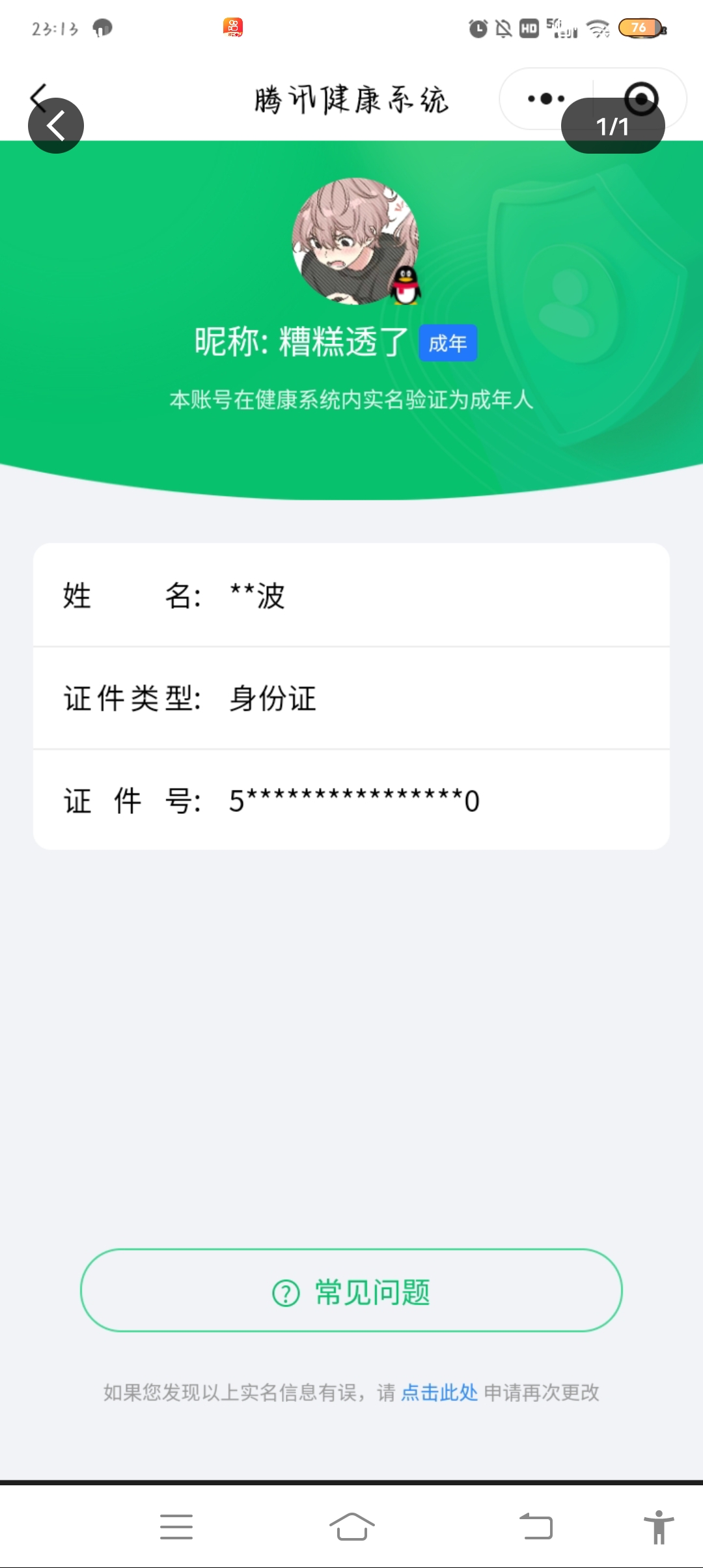This screenshot has height=1568, width=703.
Task: Close the image viewer with the round back arrow
Action: [56, 126]
